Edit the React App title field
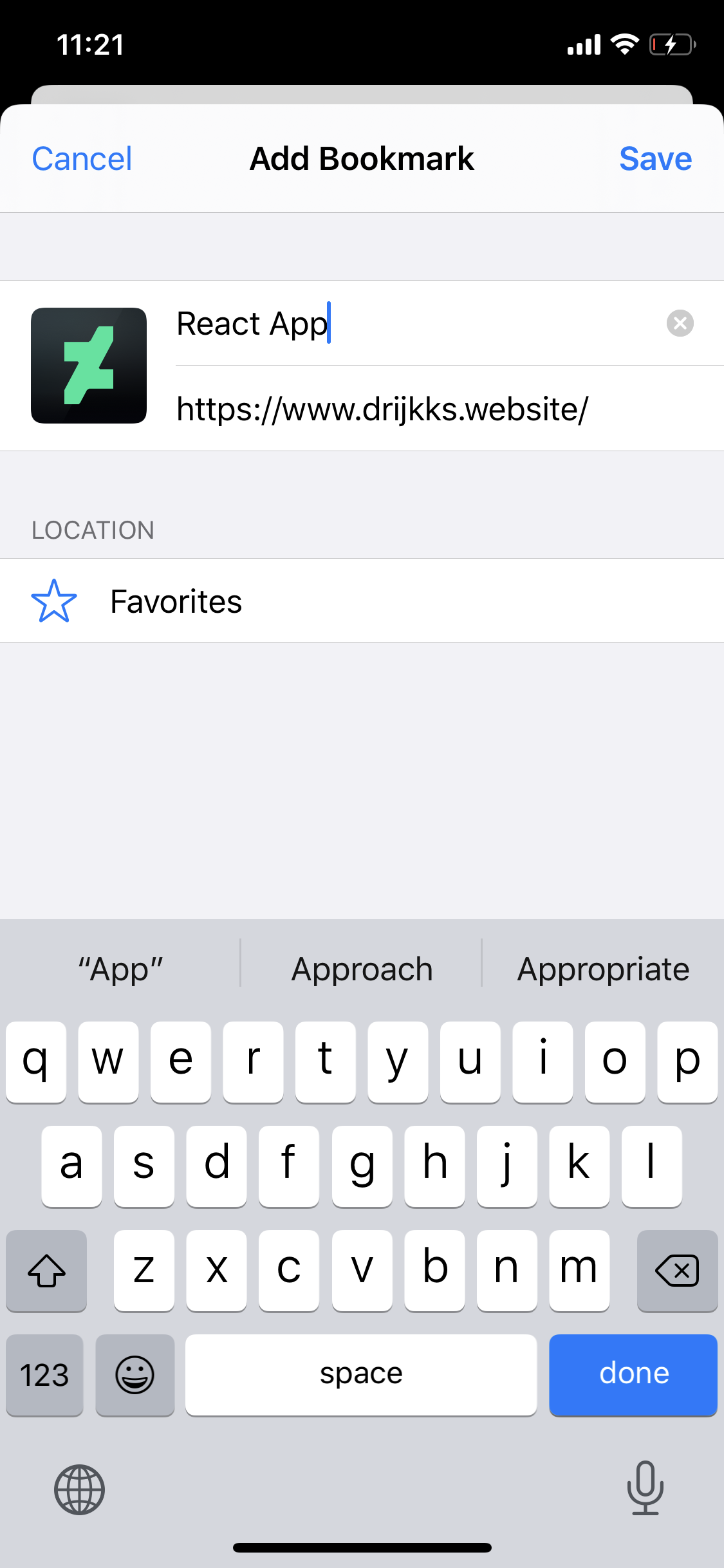Screen dimensions: 724x1568 coord(412,323)
